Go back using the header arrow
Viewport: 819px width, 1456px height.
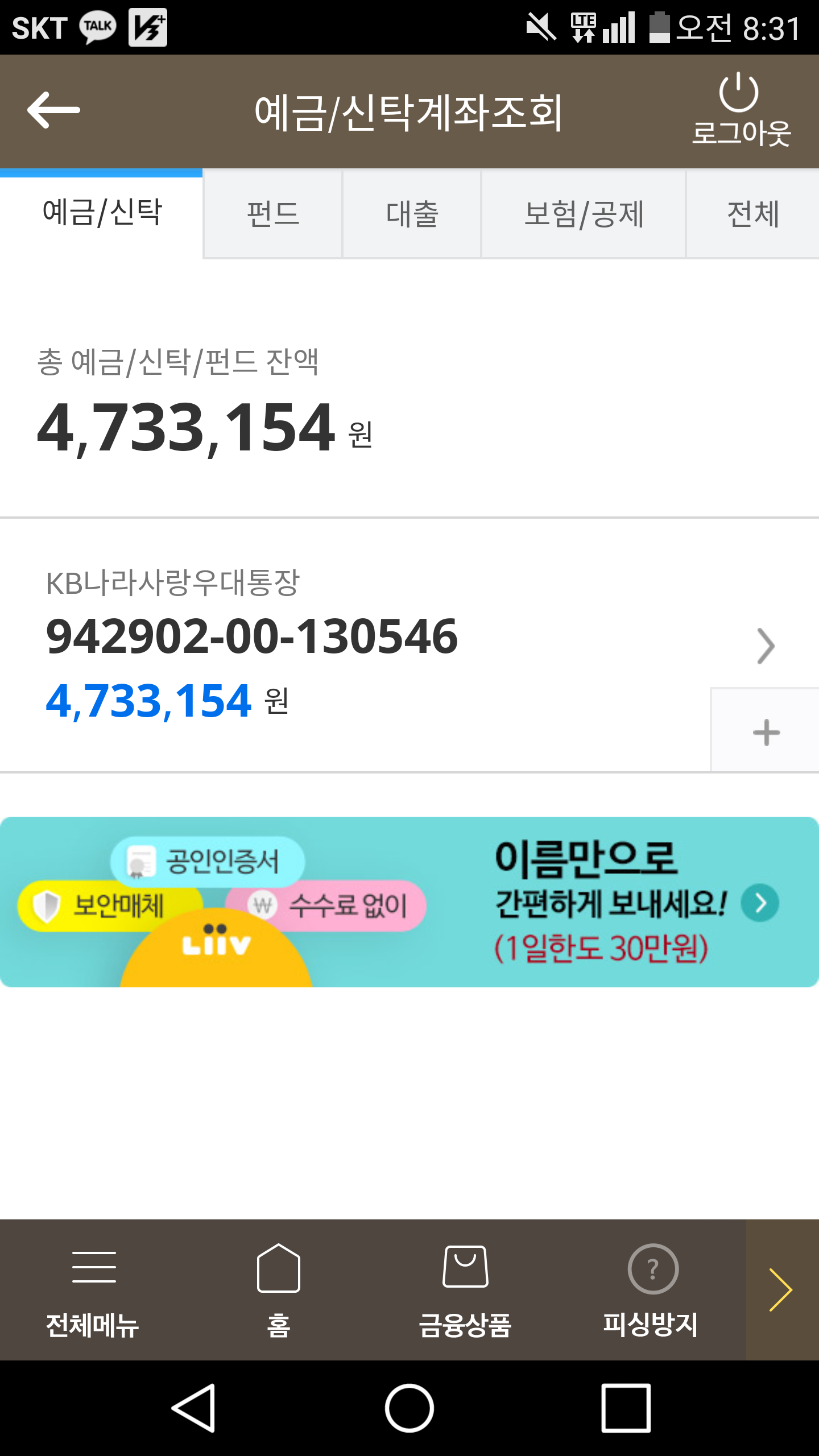pyautogui.click(x=54, y=110)
